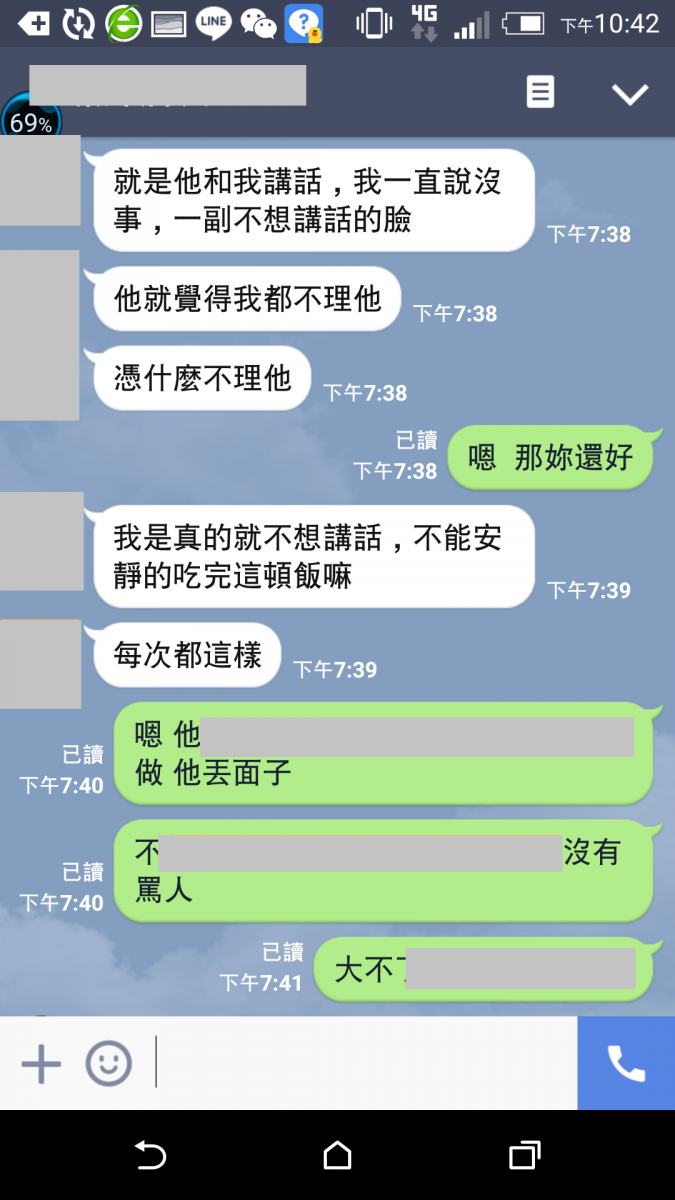The image size is (675, 1200).
Task: Open the plus attachment menu
Action: click(x=41, y=1063)
